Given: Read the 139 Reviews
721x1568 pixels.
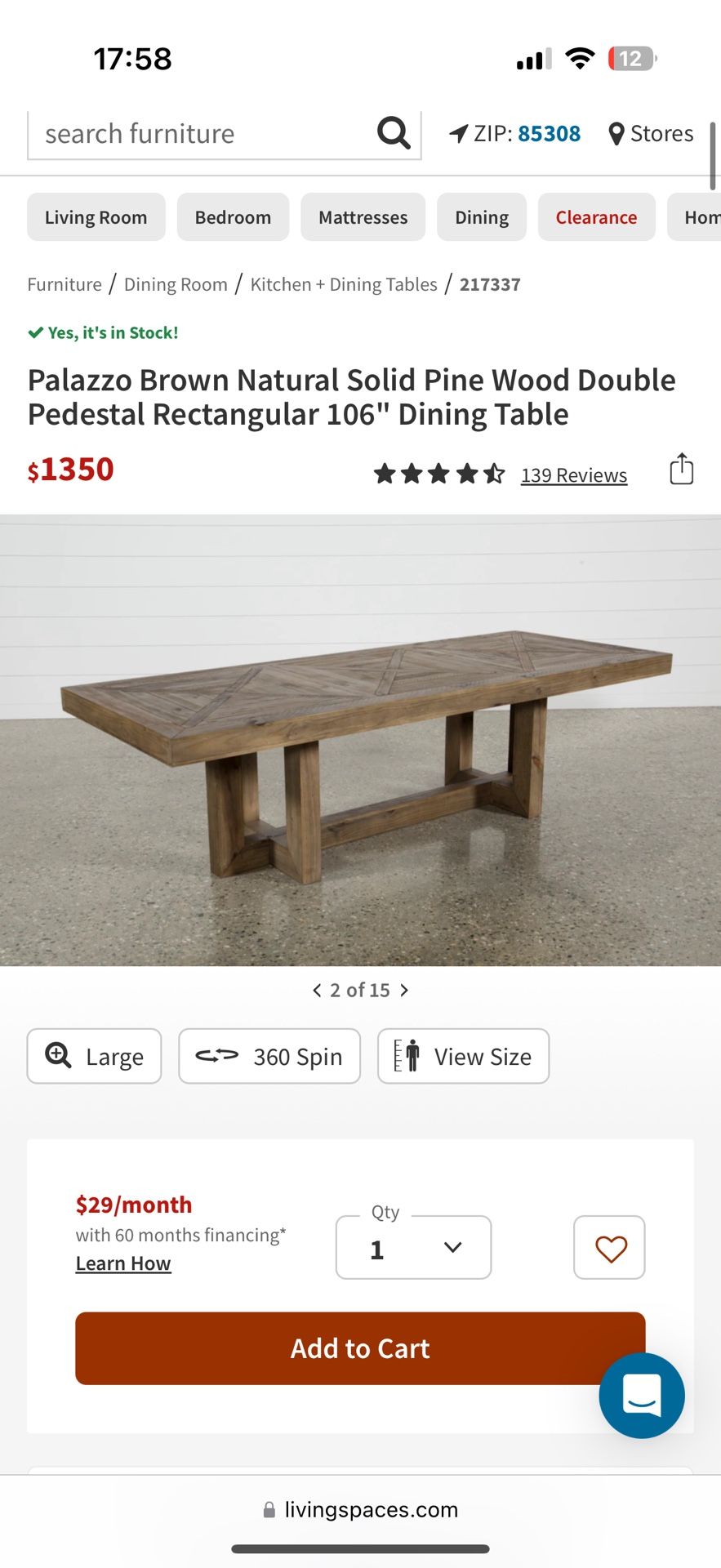Looking at the screenshot, I should coord(574,475).
